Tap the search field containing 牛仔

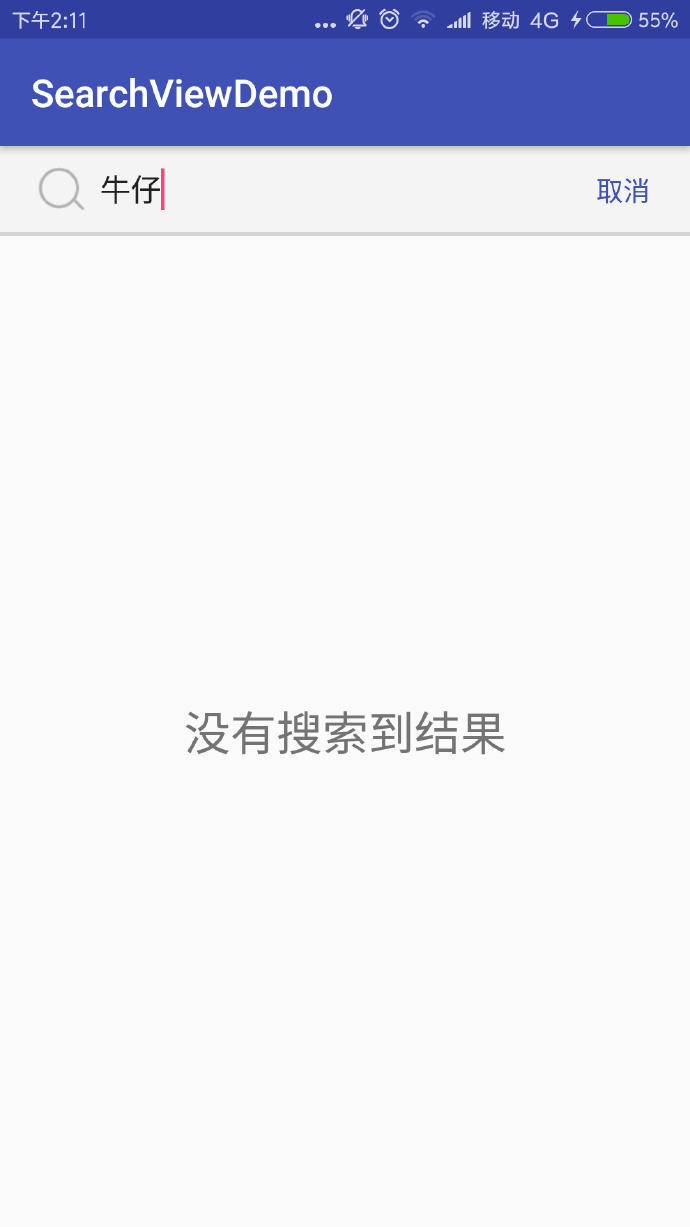[335, 190]
